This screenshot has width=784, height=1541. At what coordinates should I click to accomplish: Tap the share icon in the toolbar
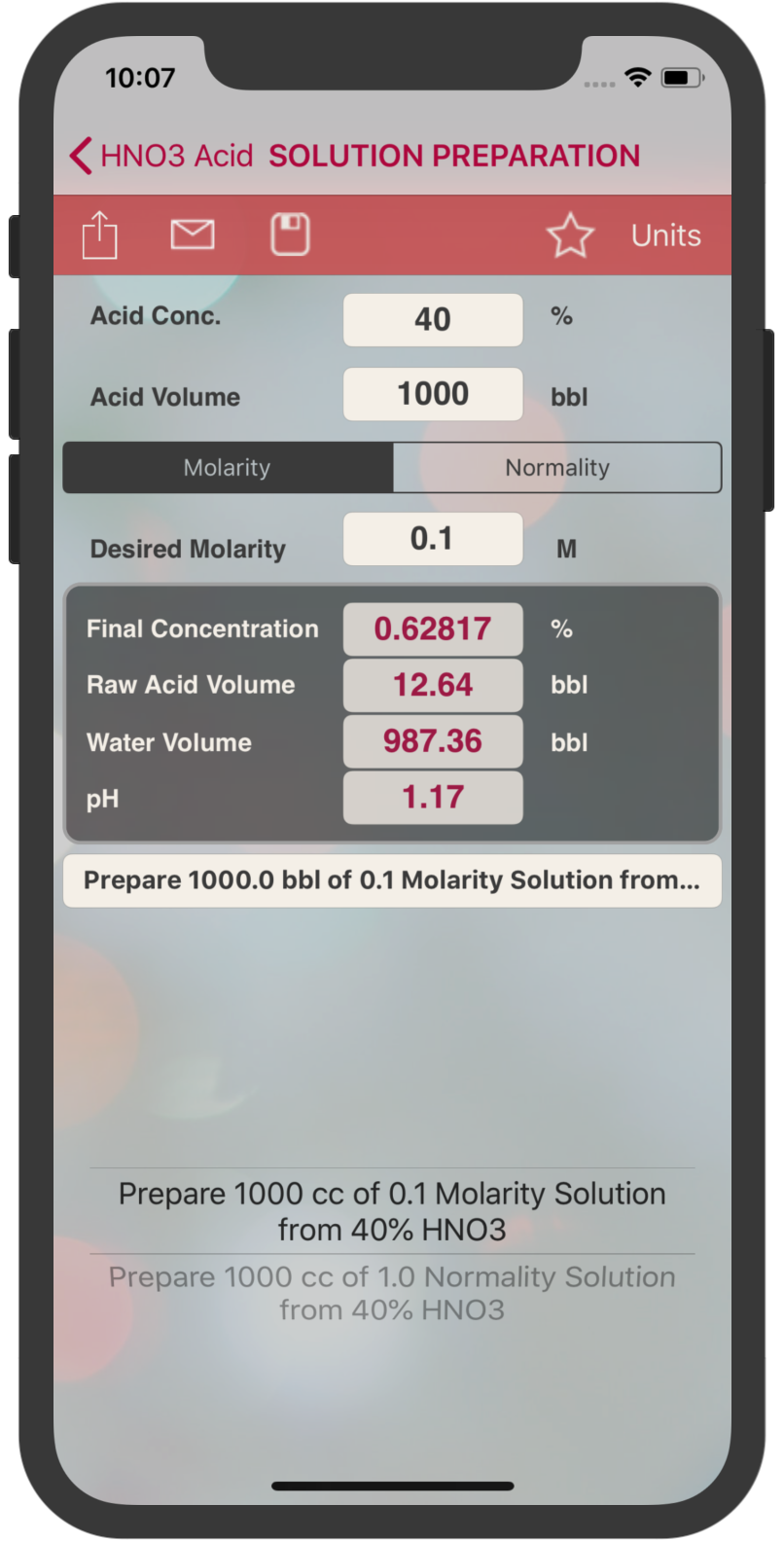99,235
